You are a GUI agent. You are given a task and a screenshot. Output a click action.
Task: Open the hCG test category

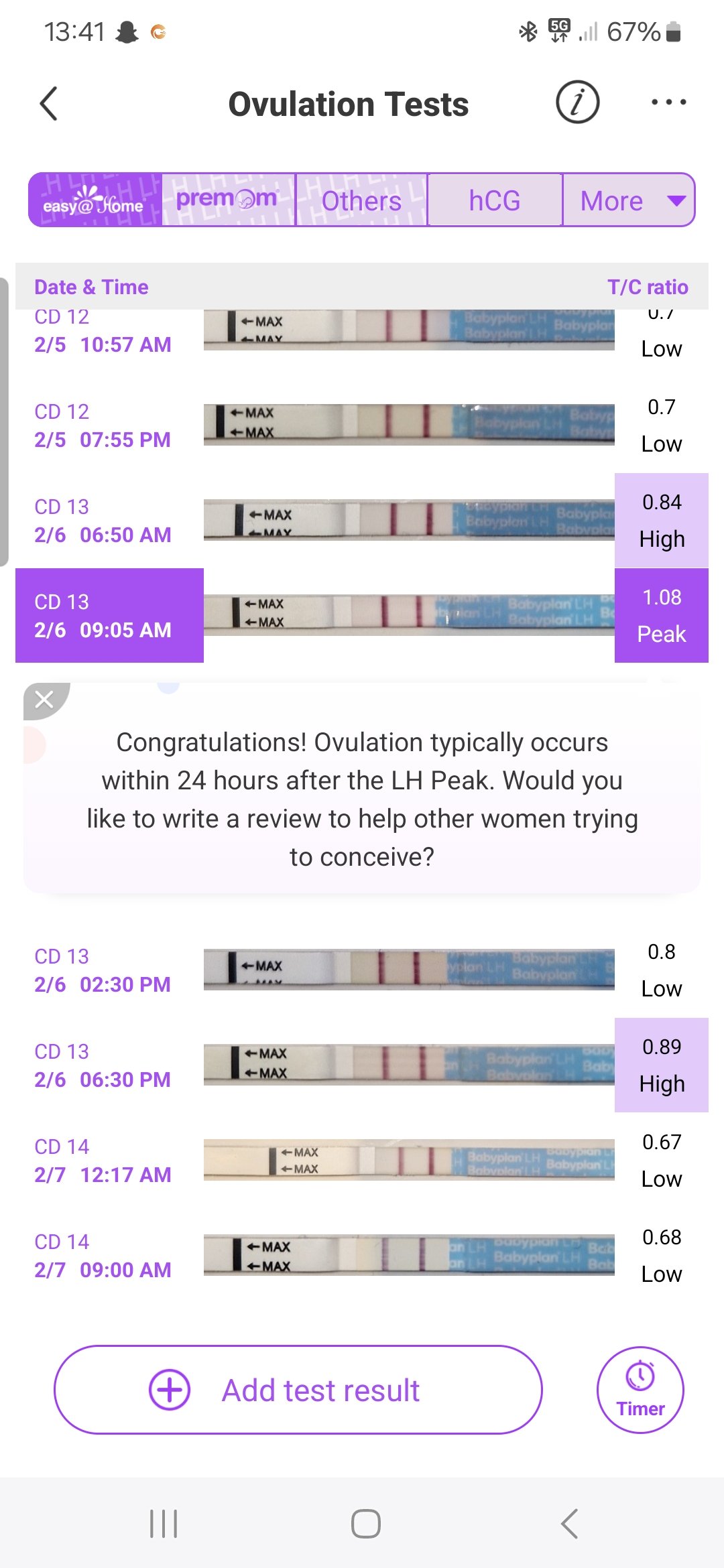(x=494, y=200)
